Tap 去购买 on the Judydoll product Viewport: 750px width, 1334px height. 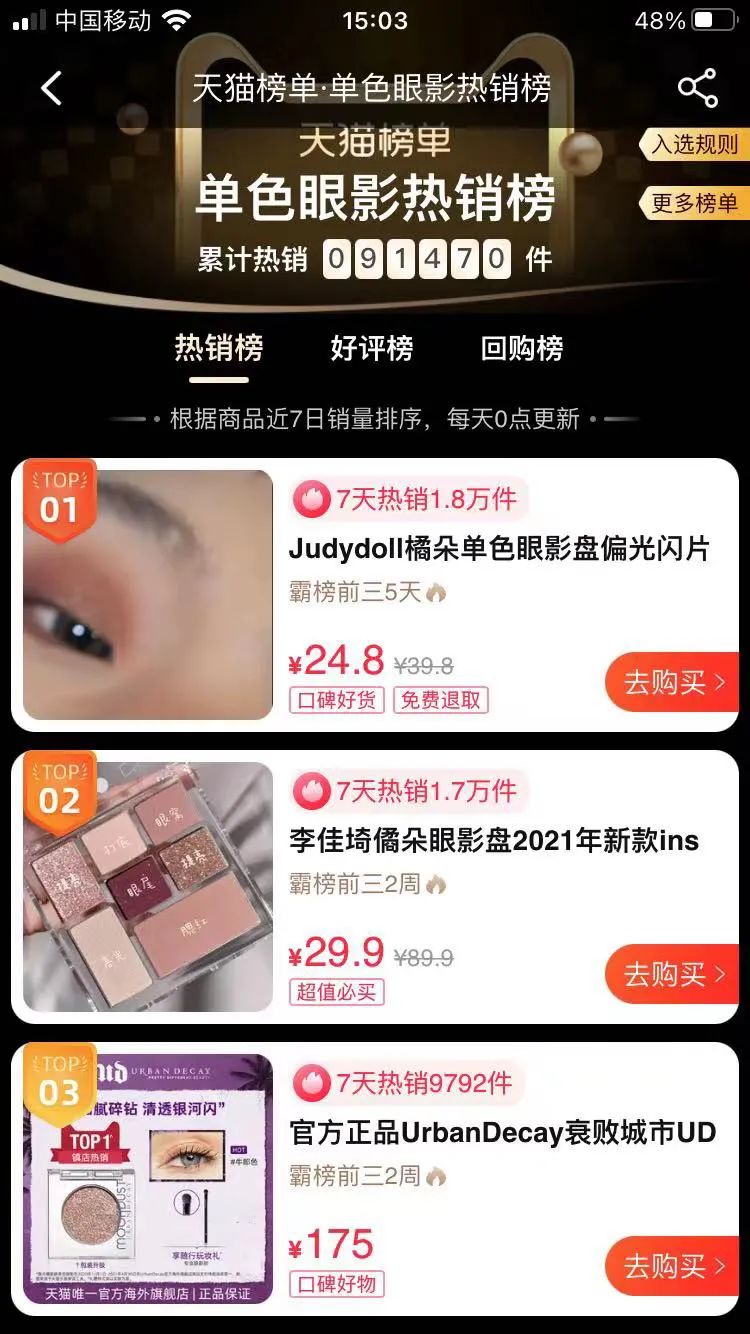(672, 682)
